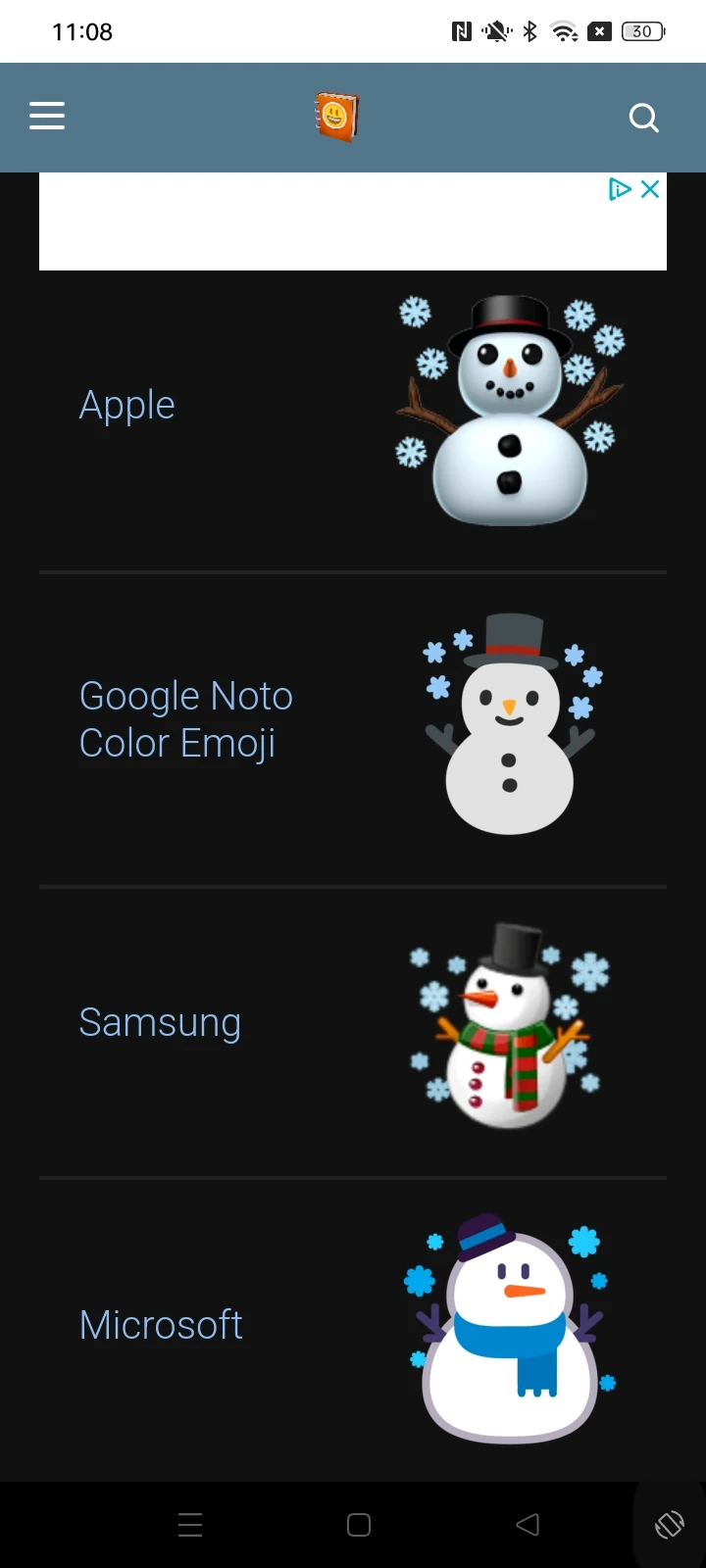Tap the home button in navigation bar
The image size is (706, 1568).
[358, 1524]
